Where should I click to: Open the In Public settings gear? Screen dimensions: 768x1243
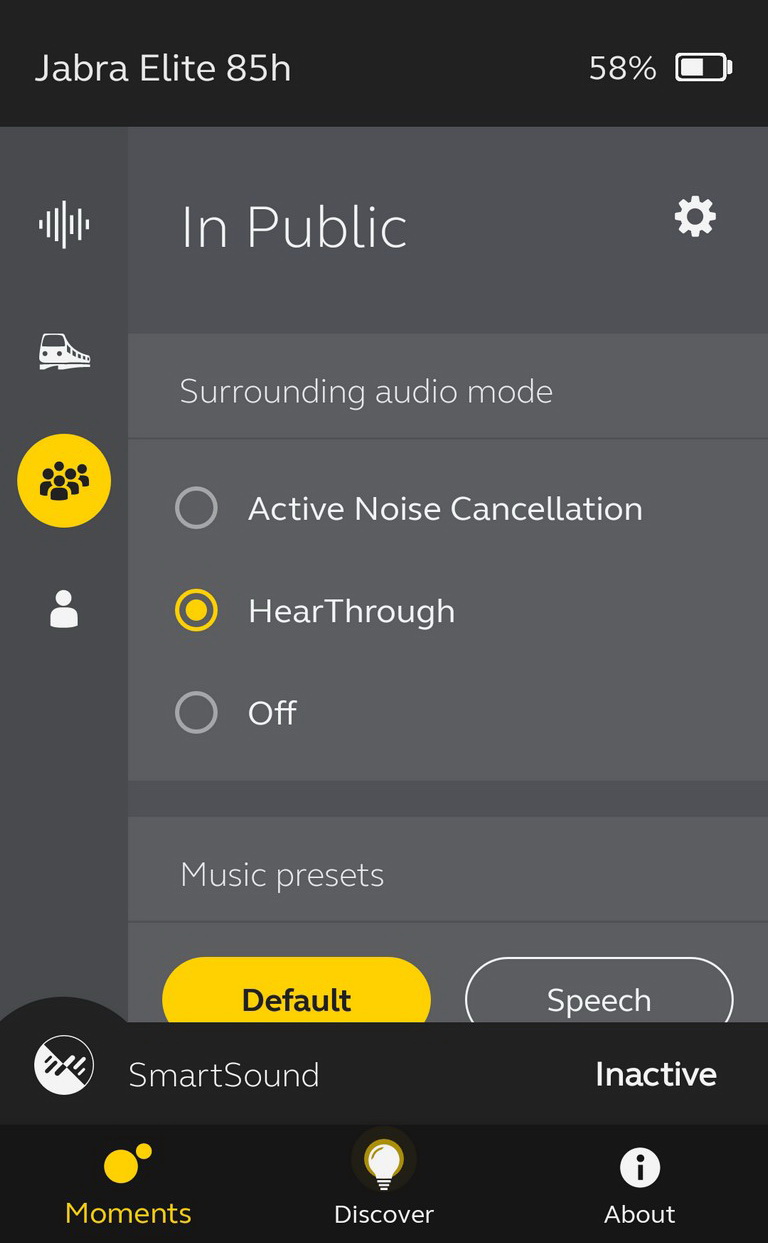click(695, 216)
